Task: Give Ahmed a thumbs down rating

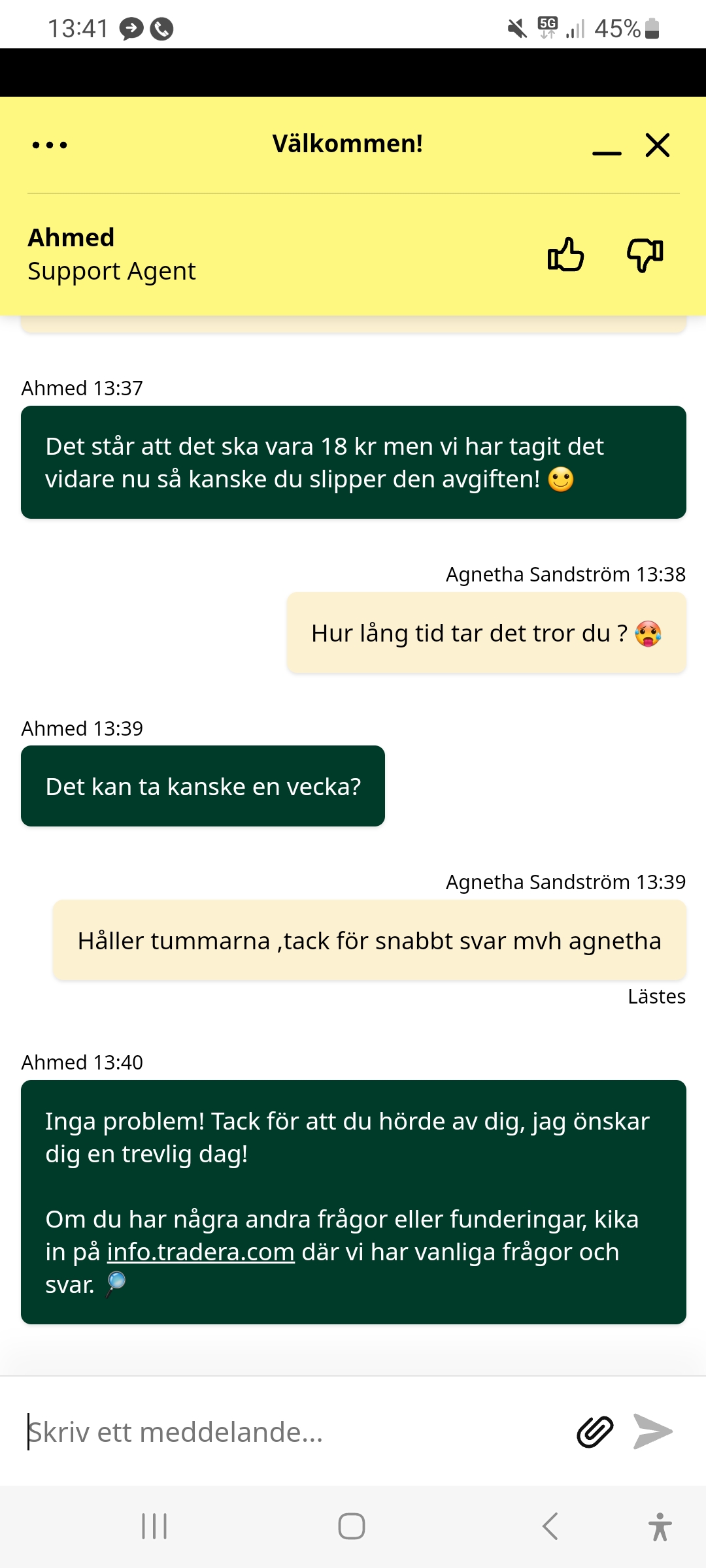Action: click(645, 254)
